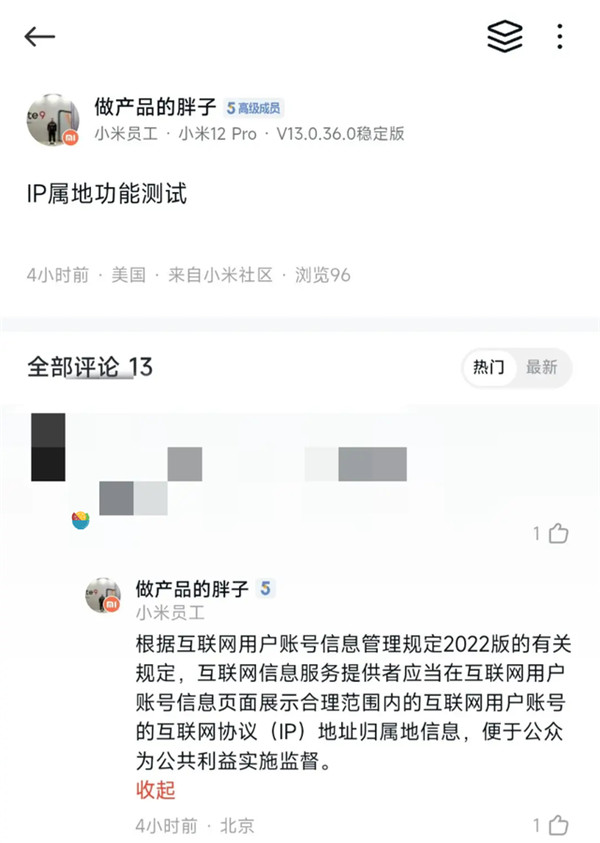Switch comments to 热门 sorting

coord(489,367)
